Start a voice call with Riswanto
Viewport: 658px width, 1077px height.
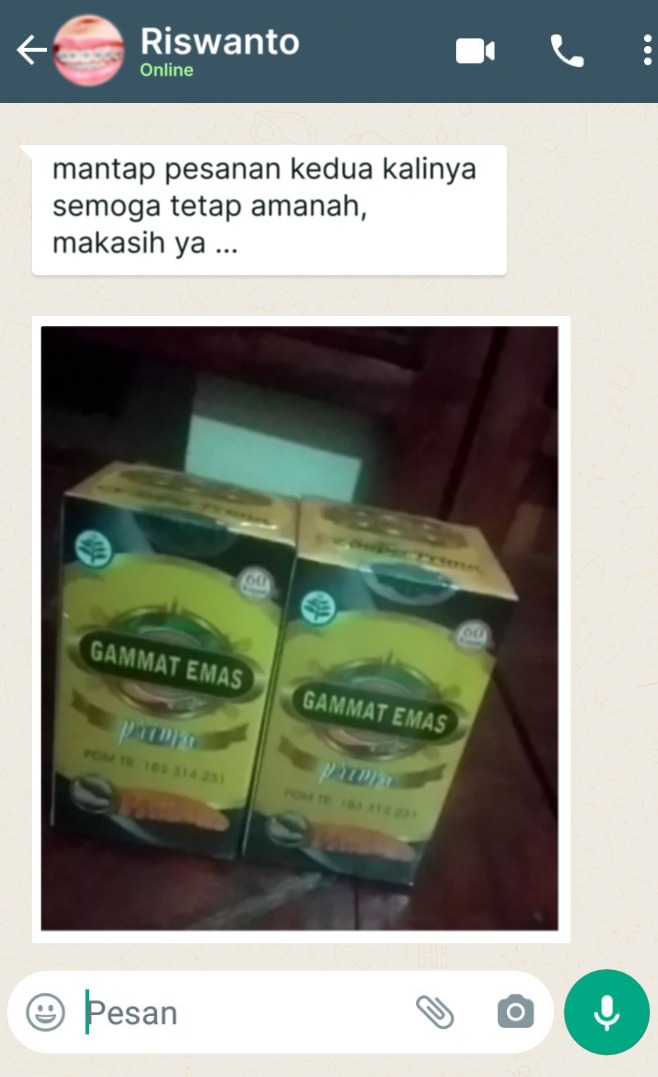(567, 51)
